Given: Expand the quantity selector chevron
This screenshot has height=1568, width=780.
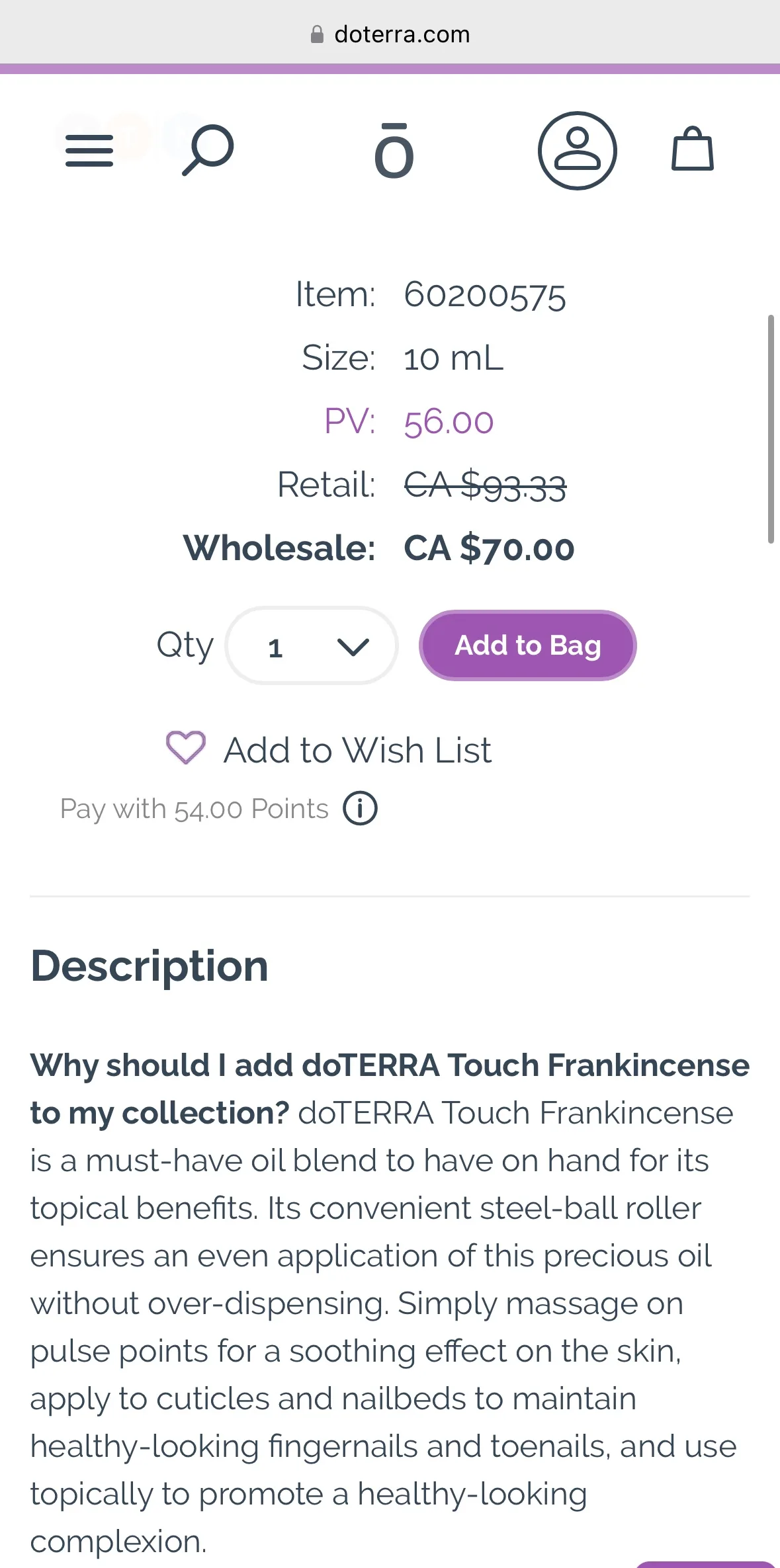Looking at the screenshot, I should click(x=353, y=646).
